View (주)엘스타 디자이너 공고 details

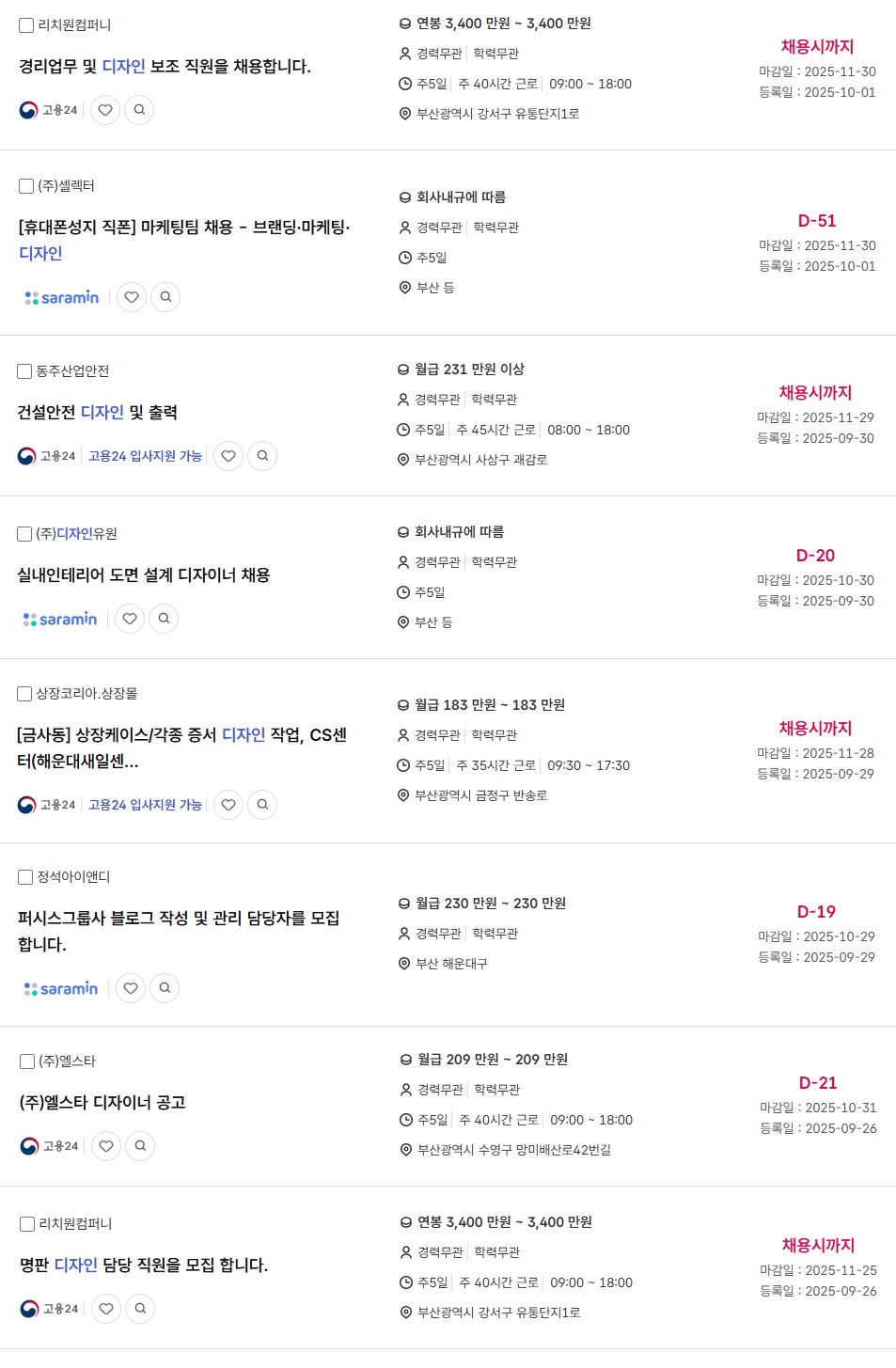point(102,1103)
